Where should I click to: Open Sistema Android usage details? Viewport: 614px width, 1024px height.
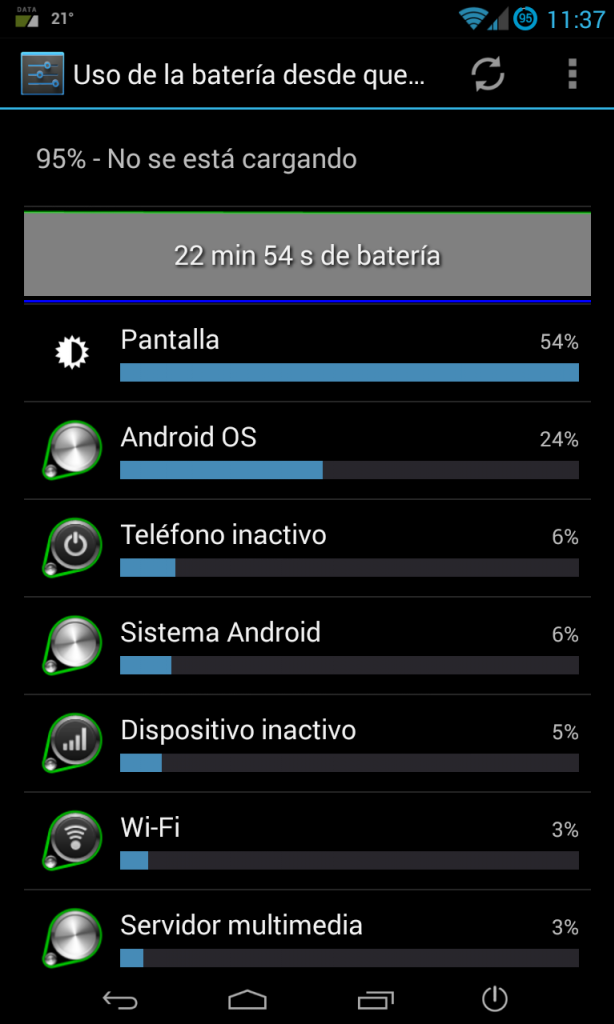tap(307, 645)
